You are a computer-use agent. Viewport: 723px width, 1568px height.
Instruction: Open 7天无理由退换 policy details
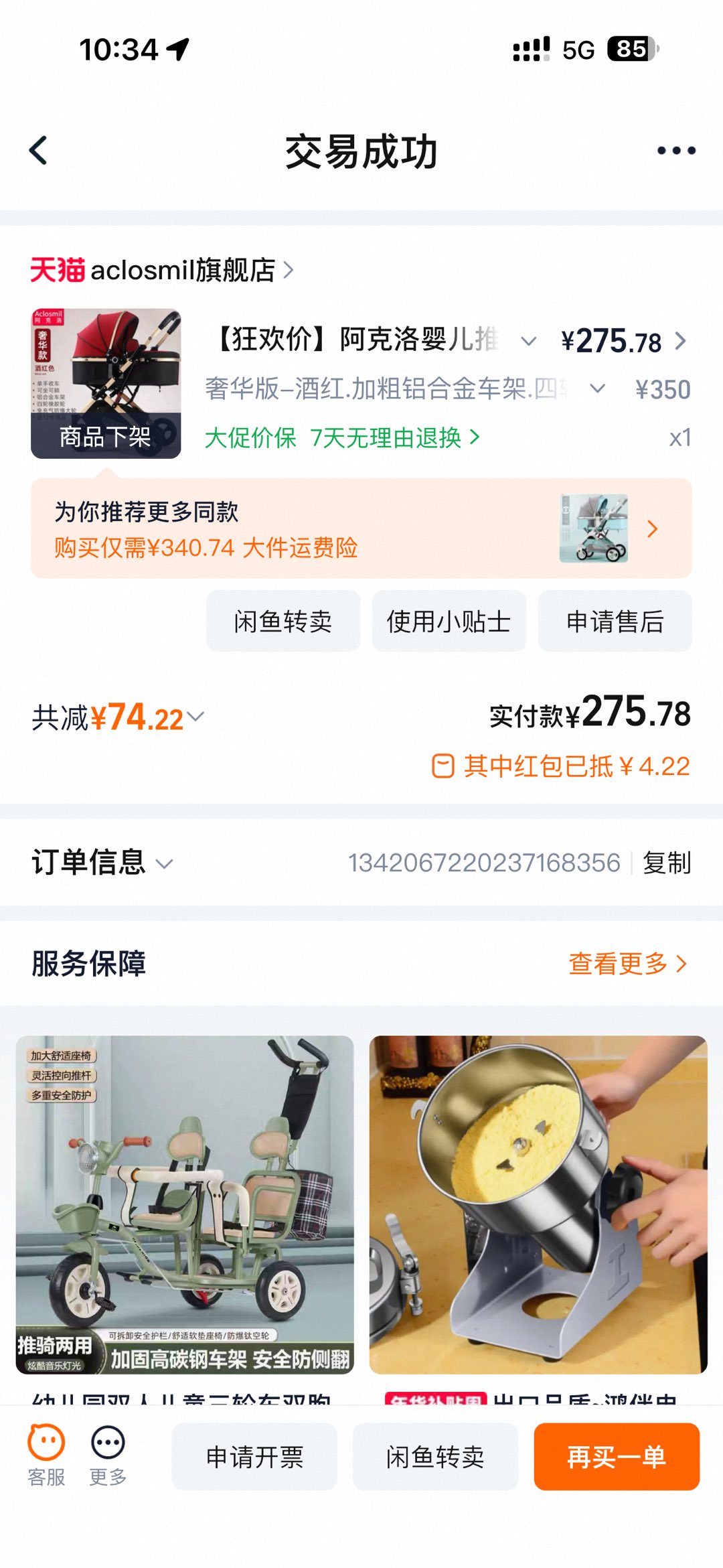point(395,438)
